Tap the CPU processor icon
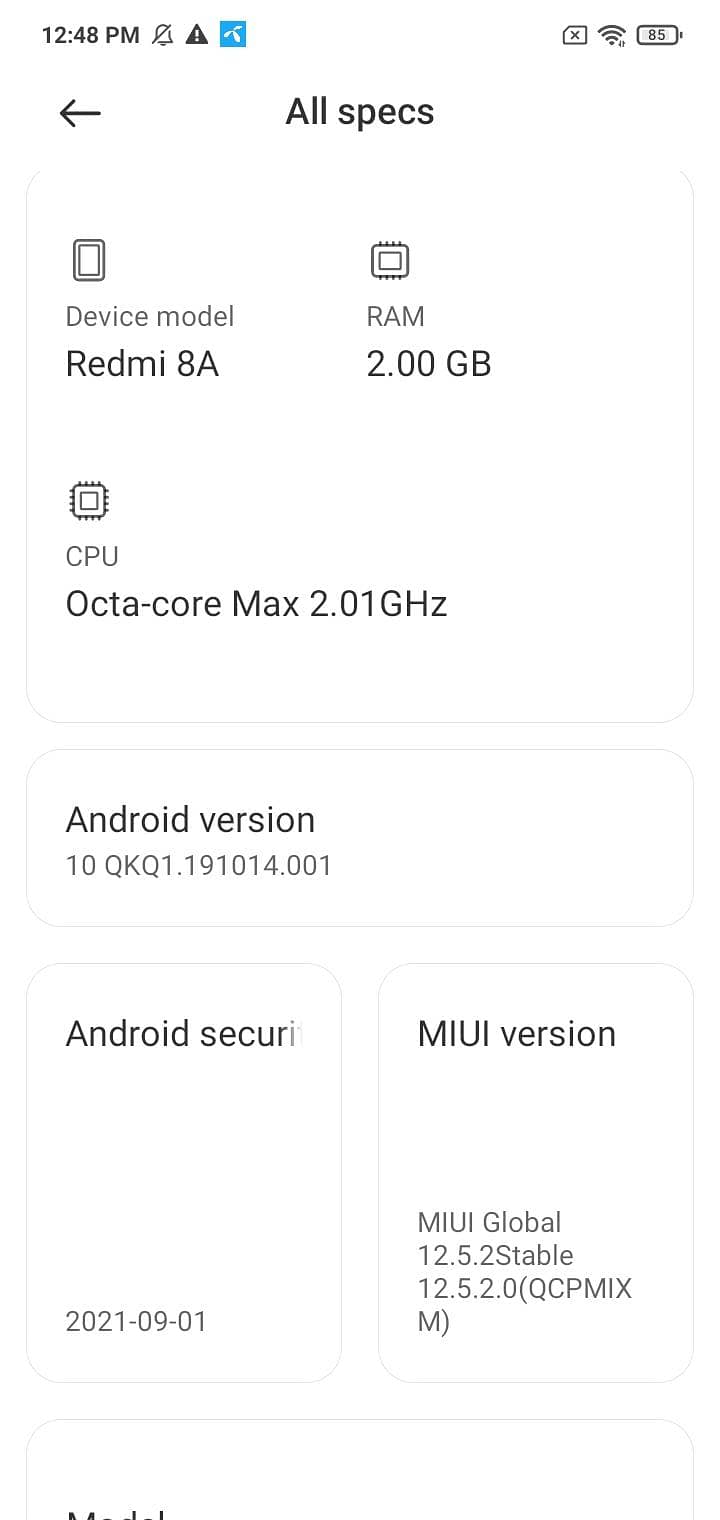 point(89,499)
